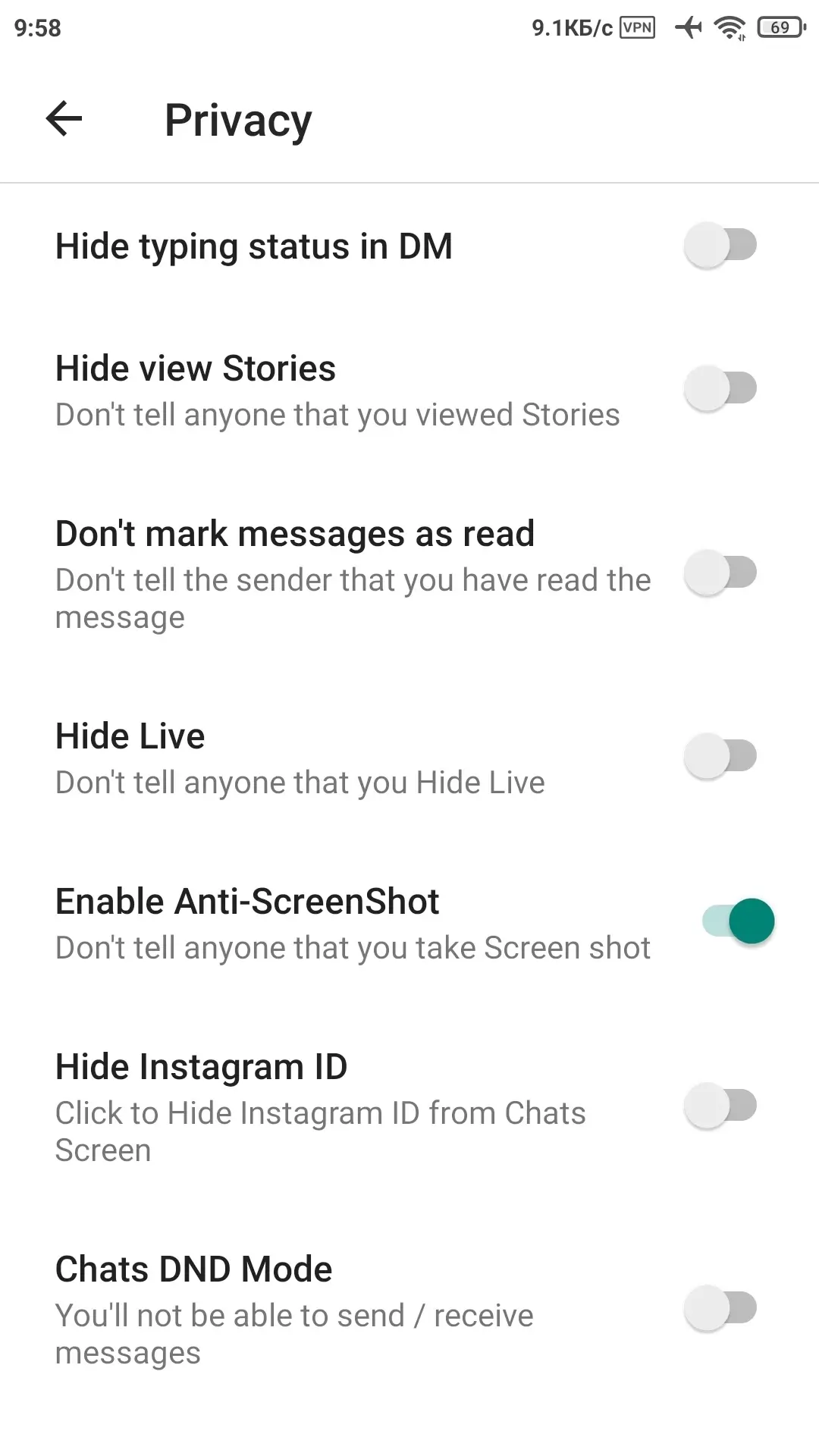Go back from the Privacy screen
Image resolution: width=819 pixels, height=1456 pixels.
point(64,119)
